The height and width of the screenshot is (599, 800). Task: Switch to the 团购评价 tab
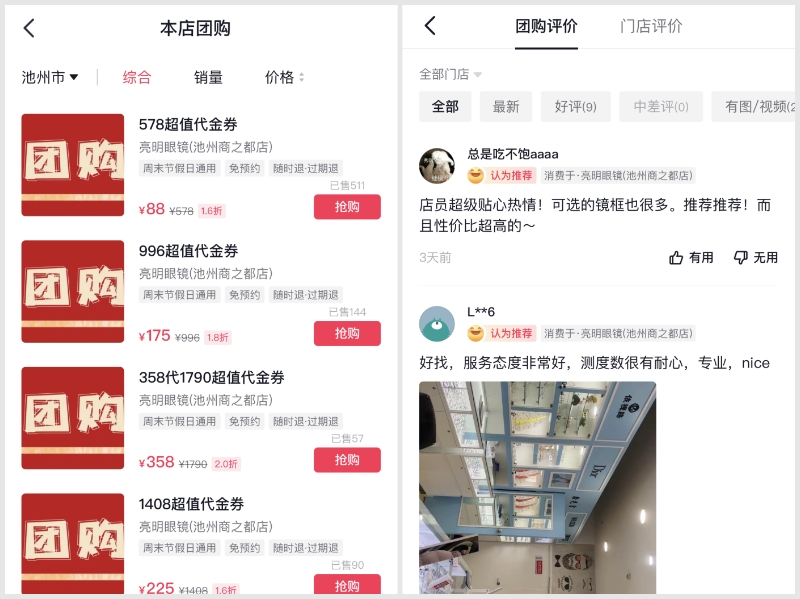546,26
